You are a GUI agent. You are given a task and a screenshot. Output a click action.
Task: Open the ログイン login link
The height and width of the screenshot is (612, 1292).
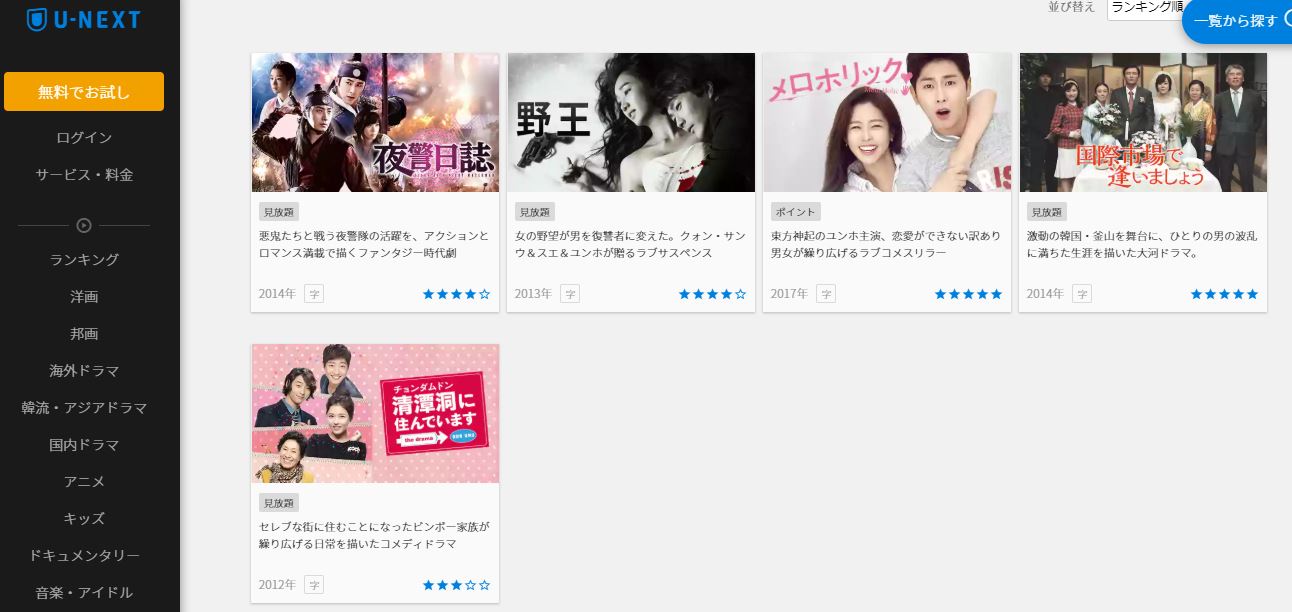[x=84, y=138]
